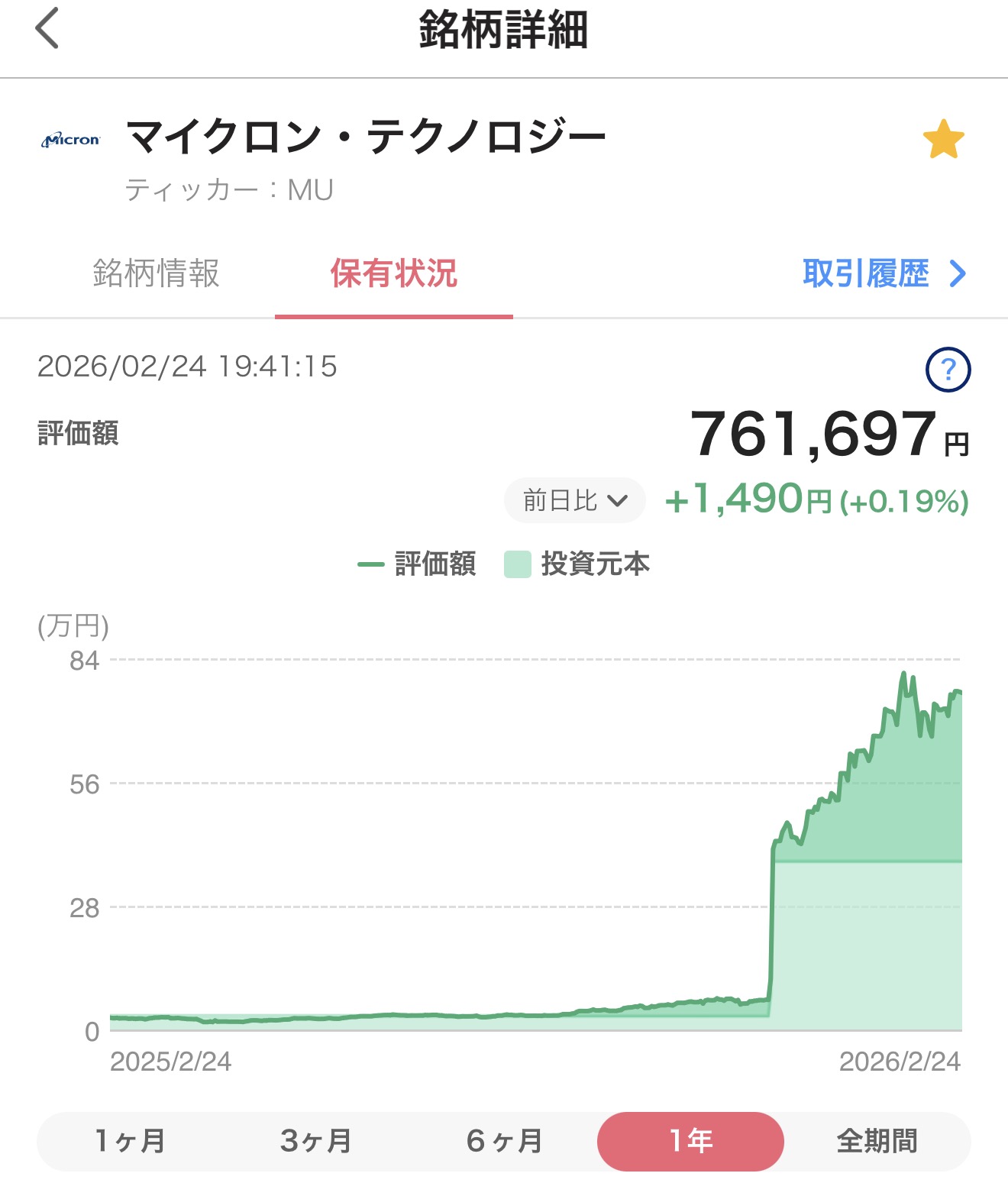
Task: Open the question mark help icon
Action: [x=948, y=370]
